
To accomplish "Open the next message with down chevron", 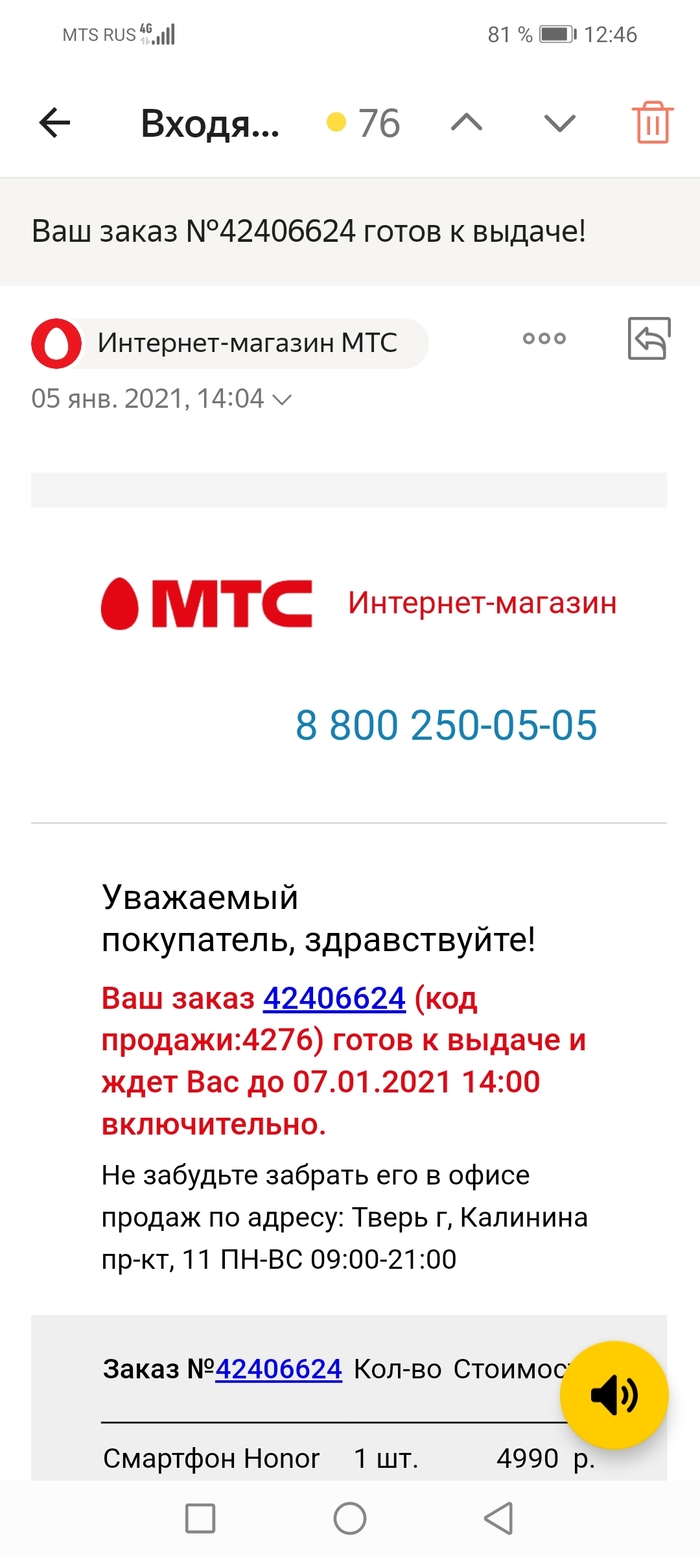I will coord(559,123).
